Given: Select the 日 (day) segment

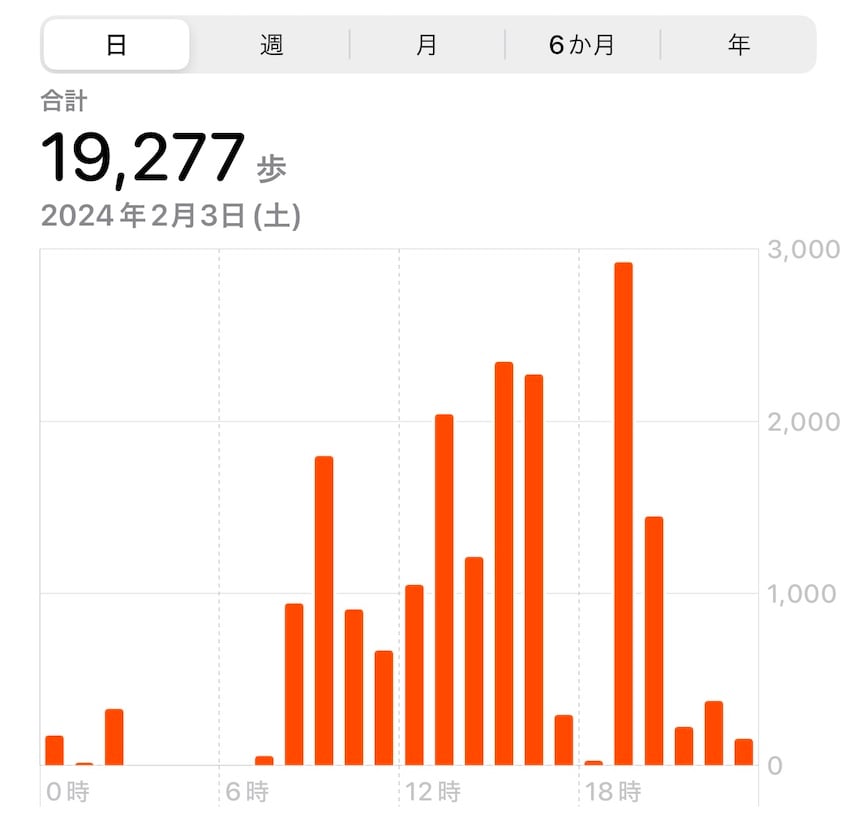Looking at the screenshot, I should click(116, 45).
